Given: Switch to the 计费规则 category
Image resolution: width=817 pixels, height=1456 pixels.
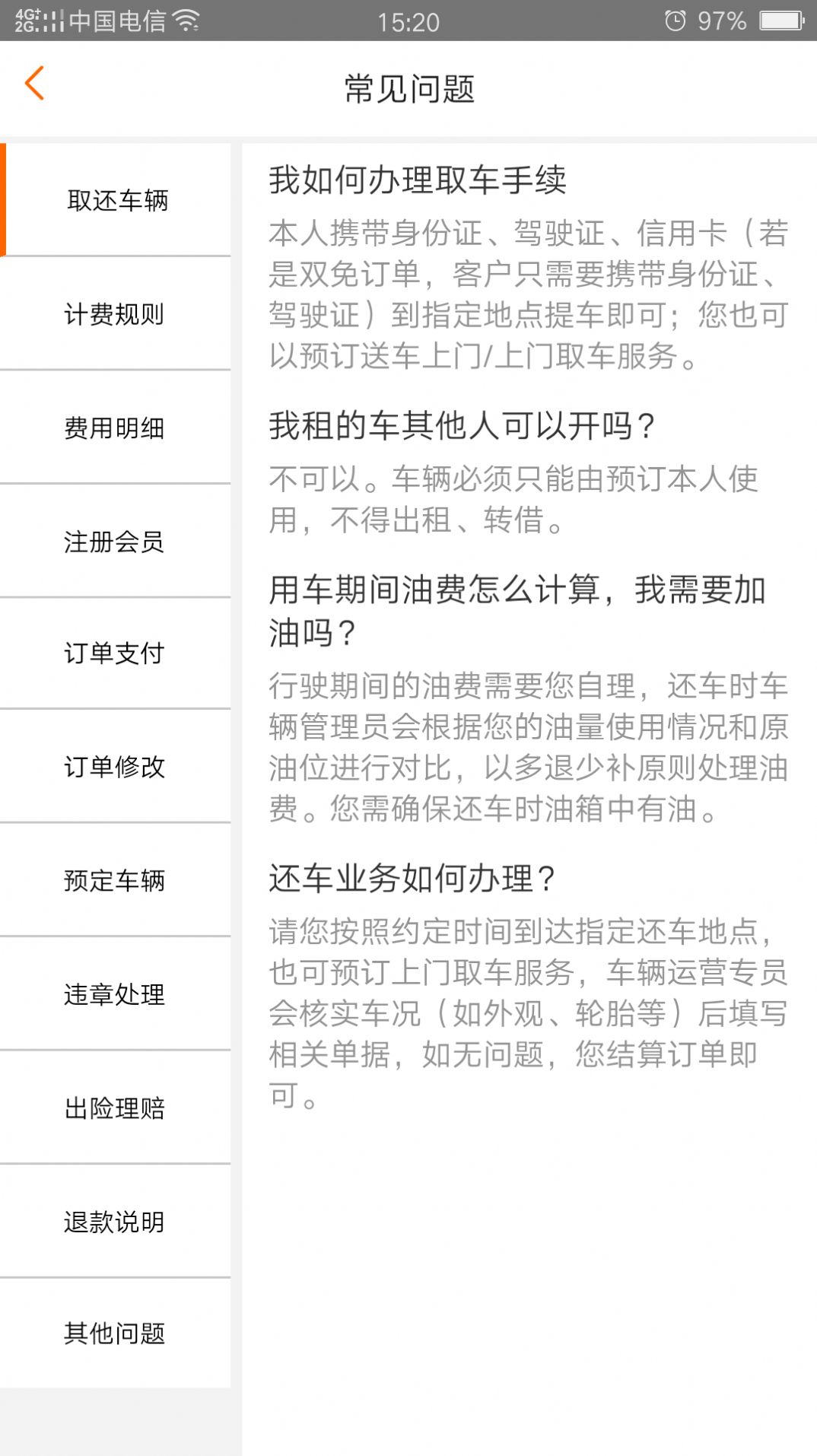Looking at the screenshot, I should click(x=116, y=314).
